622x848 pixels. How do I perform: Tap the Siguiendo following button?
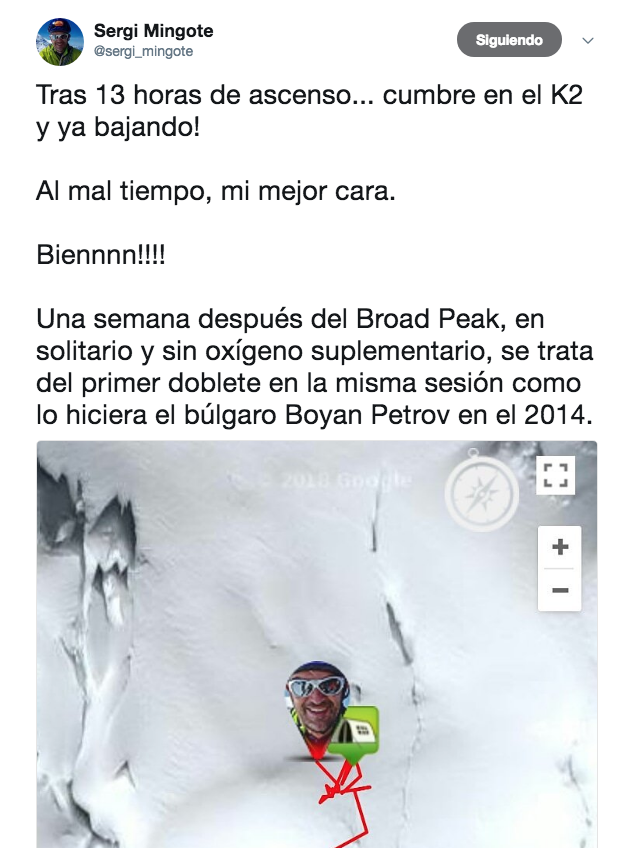pyautogui.click(x=509, y=40)
